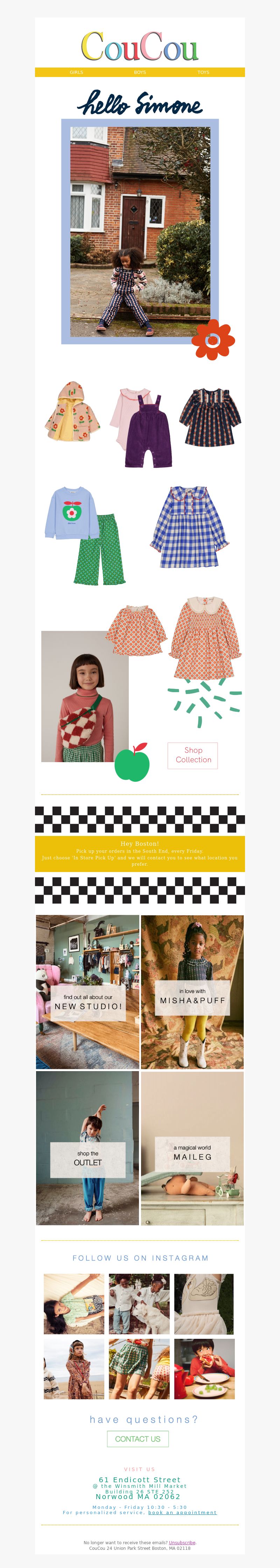
Task: Open the blue gingham dress product
Action: tap(190, 527)
